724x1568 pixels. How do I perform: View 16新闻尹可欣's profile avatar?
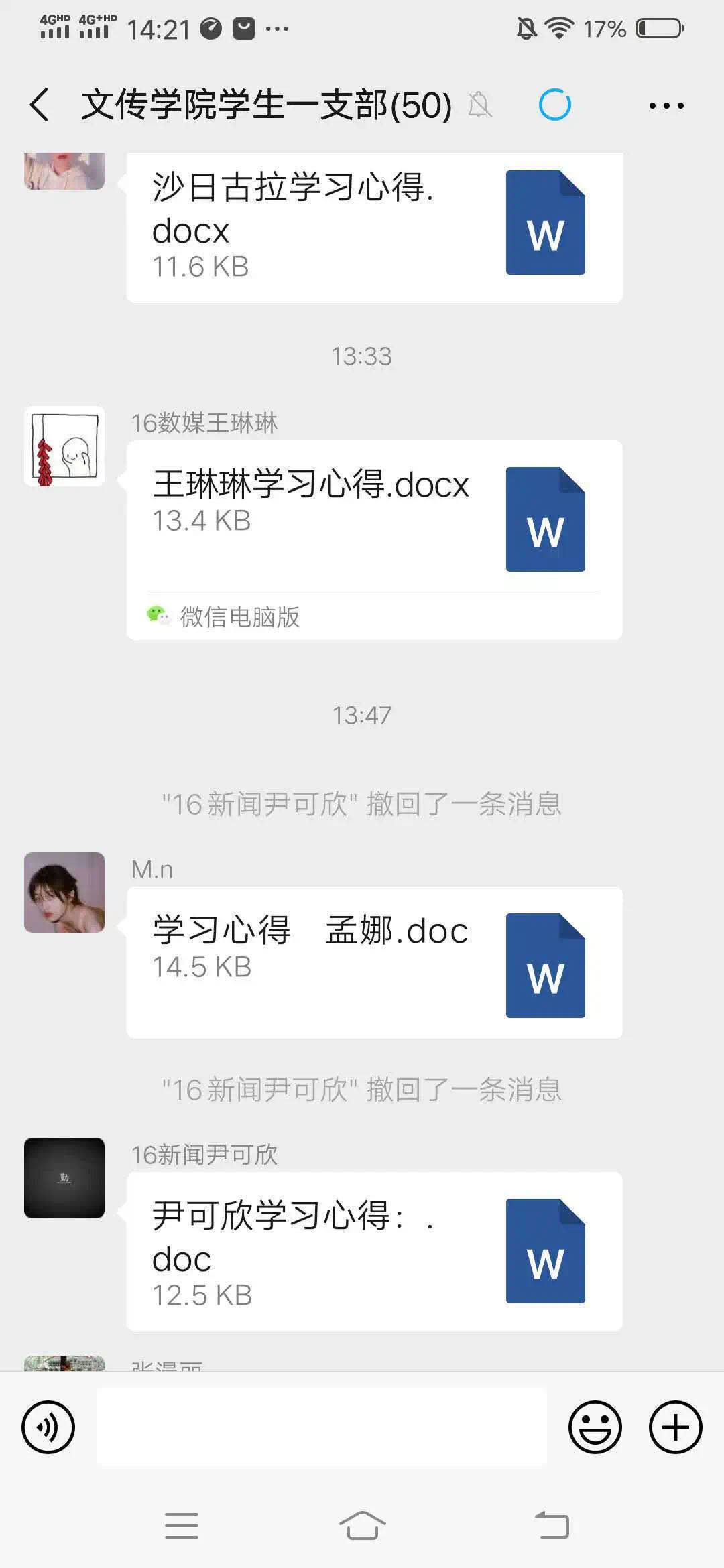pyautogui.click(x=64, y=1178)
